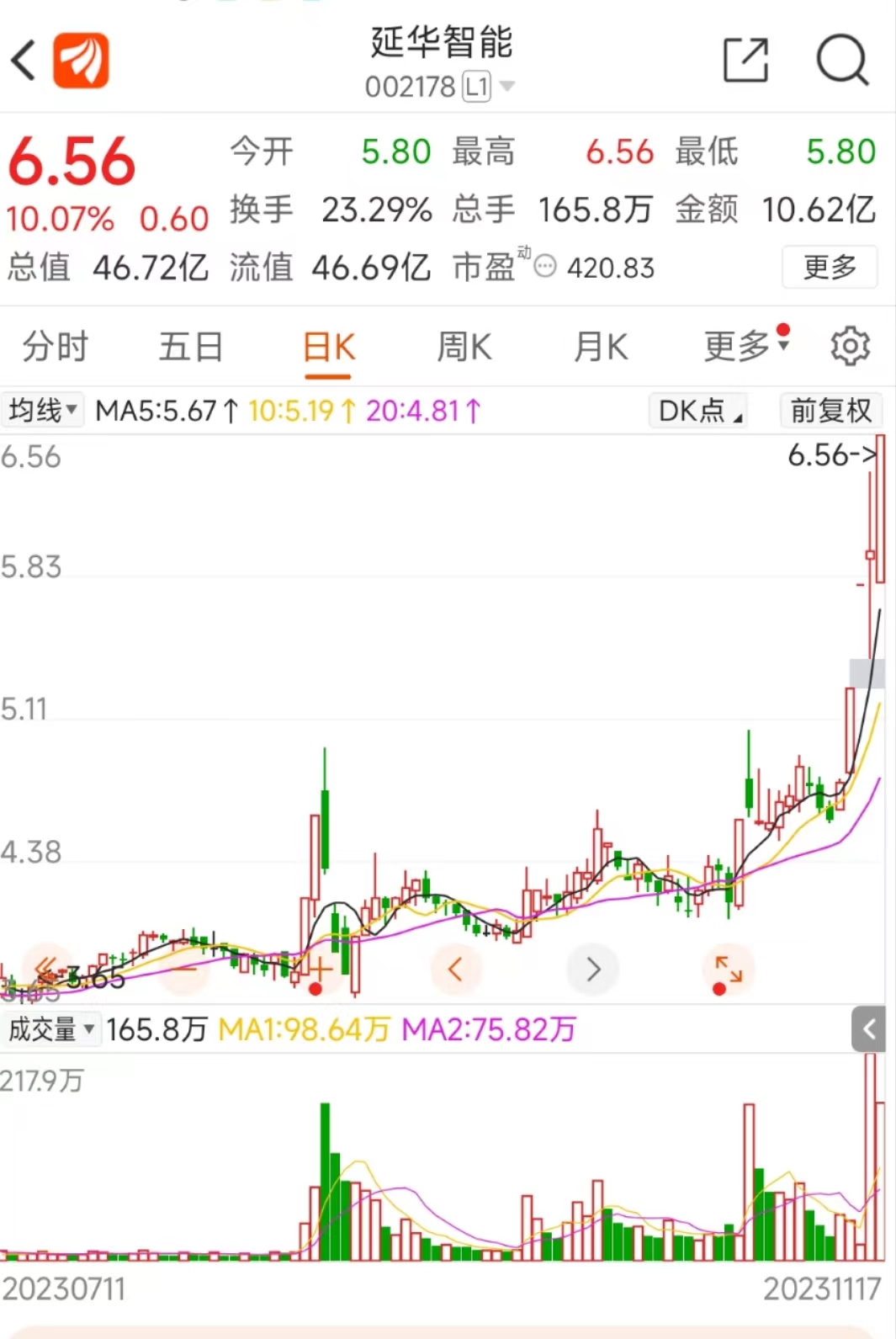Open the 均线 moving average dropdown

click(x=43, y=410)
